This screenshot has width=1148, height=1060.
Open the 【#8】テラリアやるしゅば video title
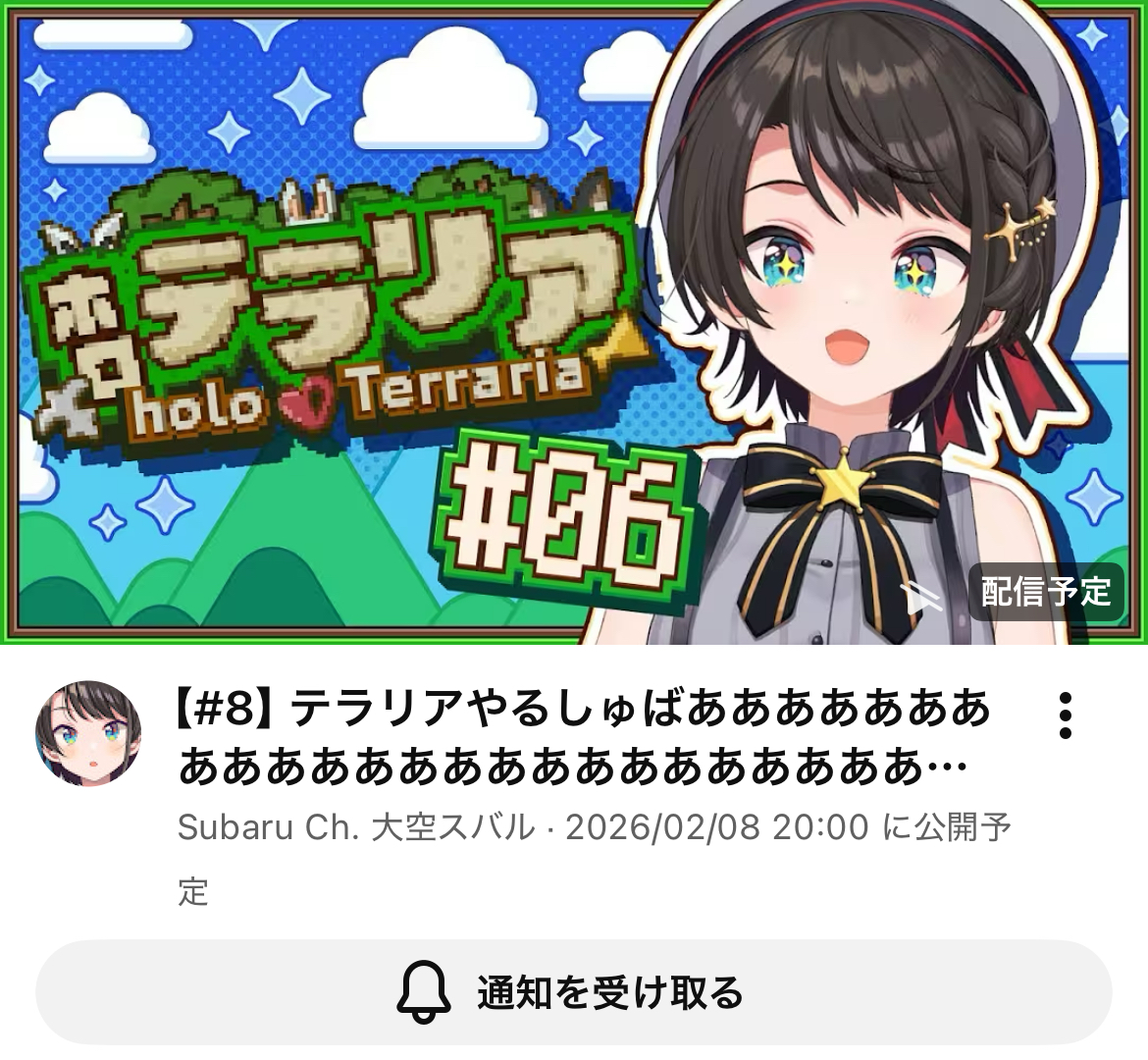(x=584, y=737)
